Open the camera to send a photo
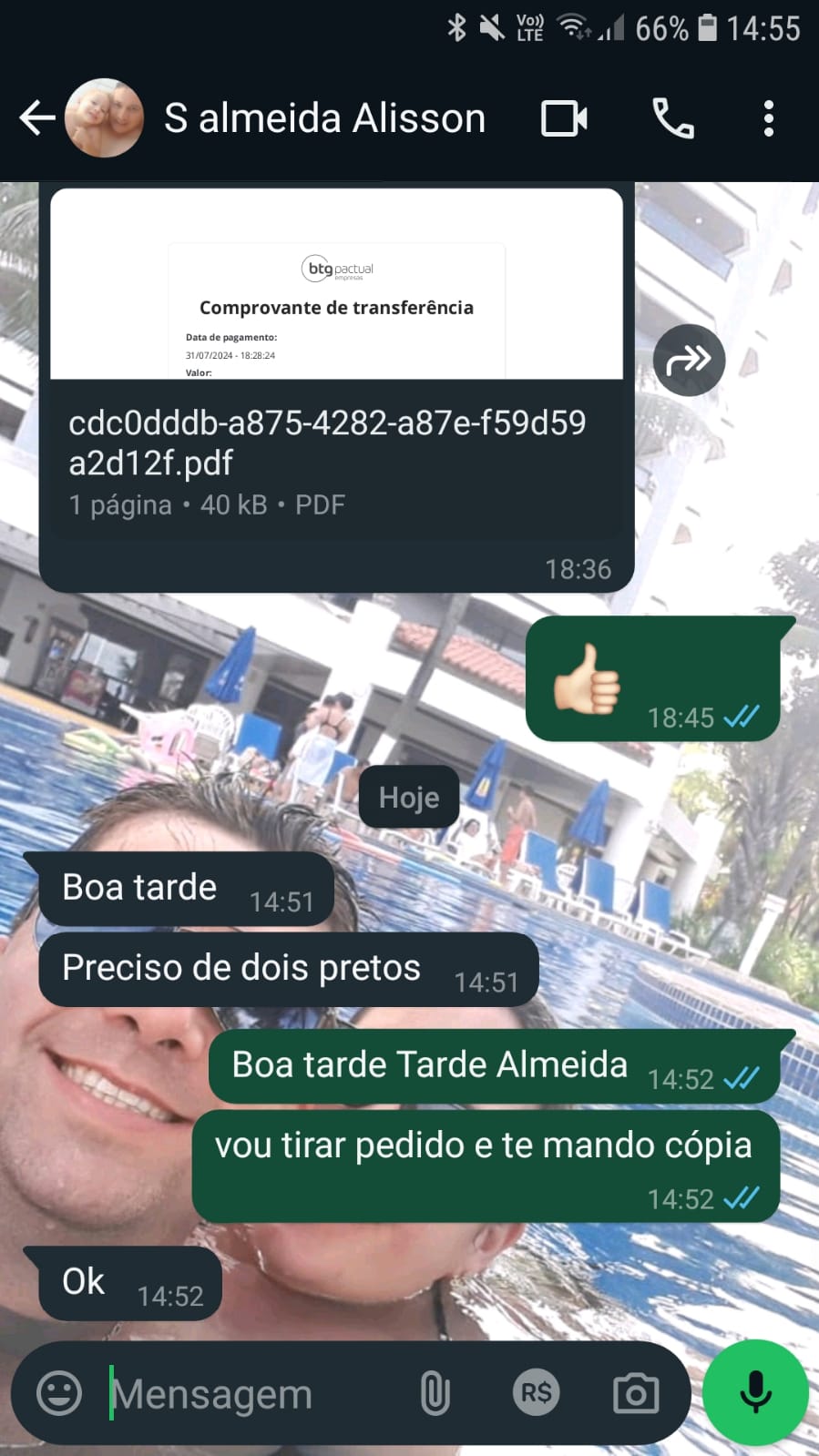The width and height of the screenshot is (819, 1456). click(x=636, y=1393)
